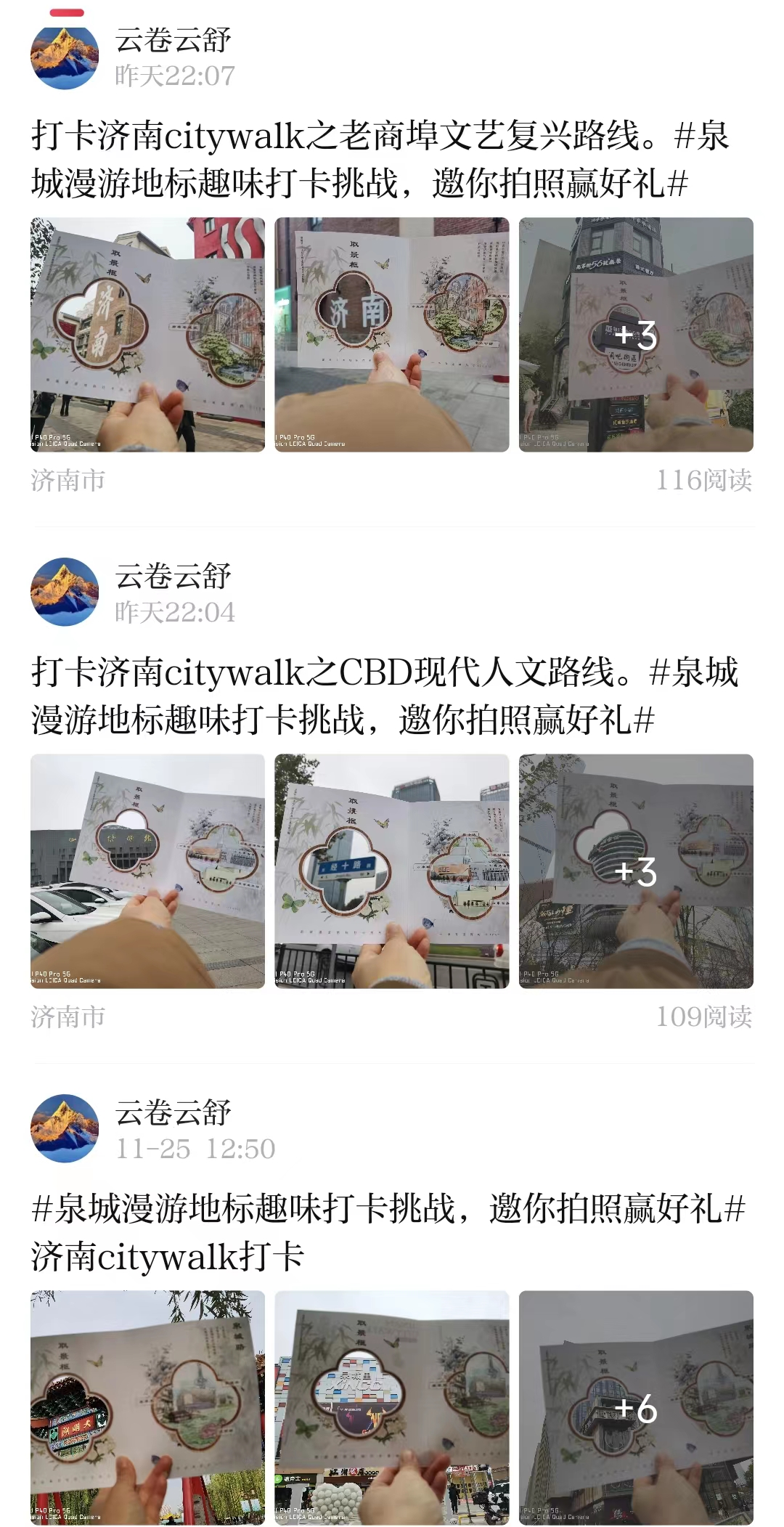Open second photo of the 11-25 post

pos(392,1407)
